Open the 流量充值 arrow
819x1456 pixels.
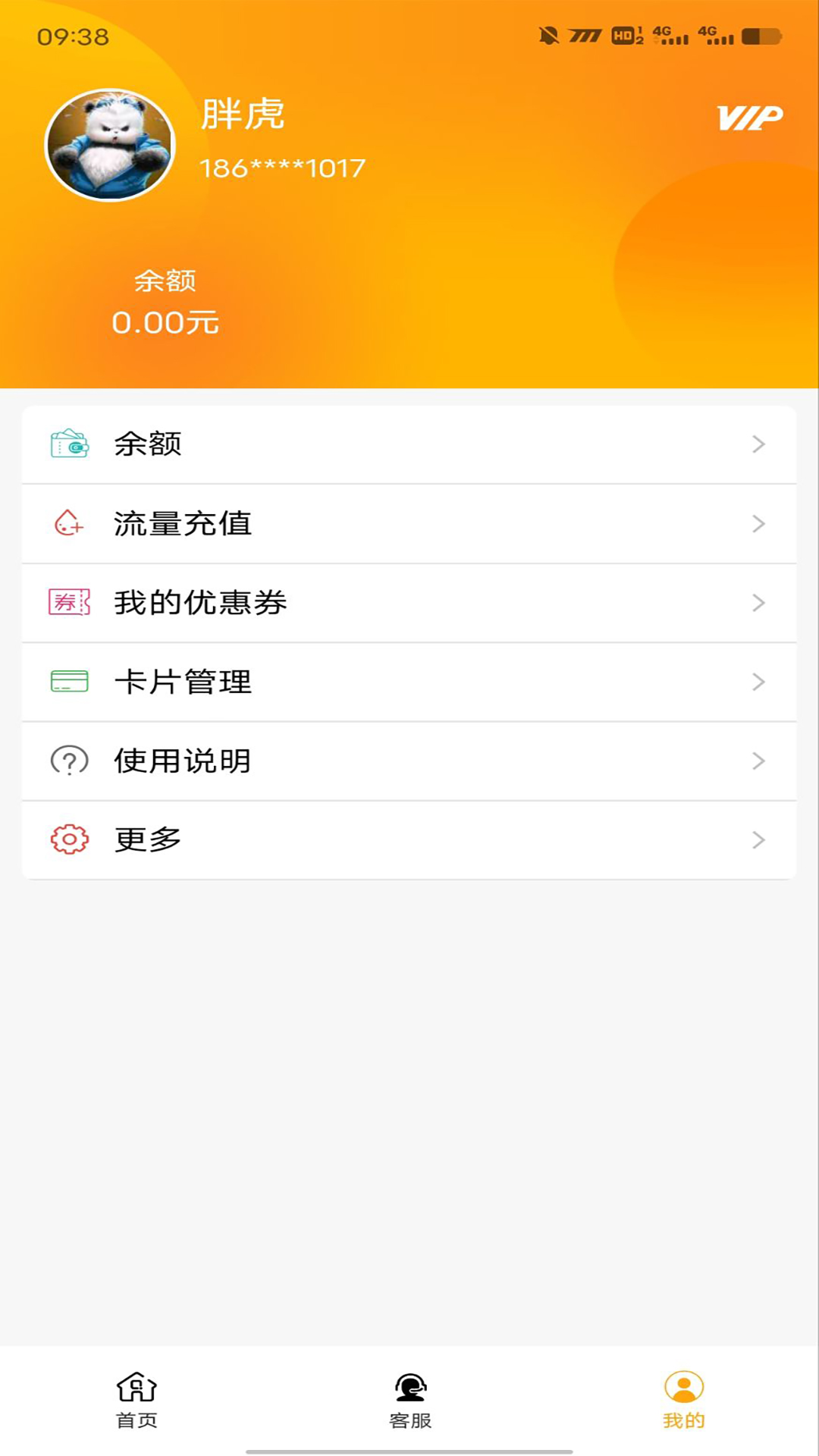coord(757,525)
